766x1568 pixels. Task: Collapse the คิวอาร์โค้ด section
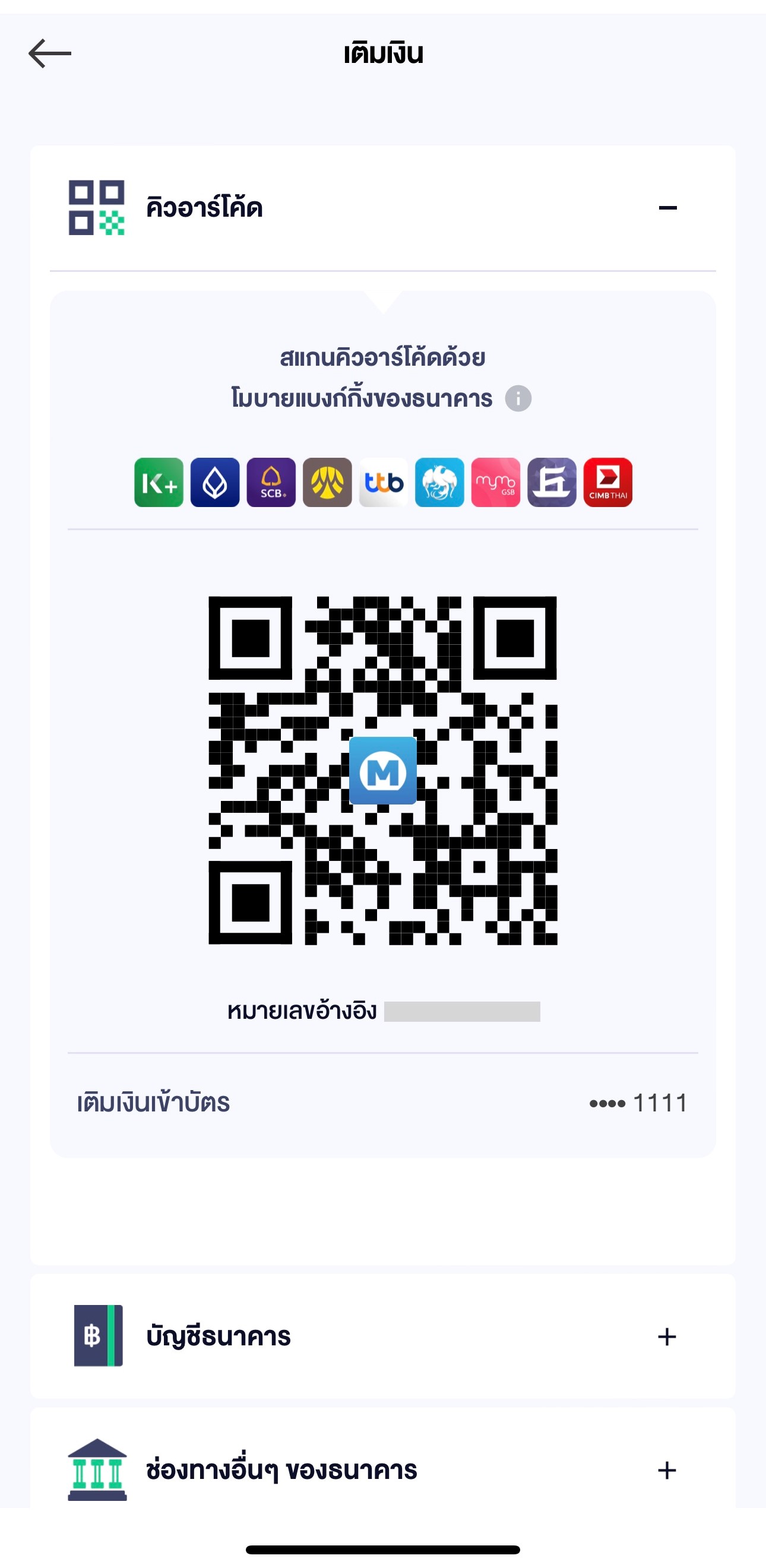(667, 208)
